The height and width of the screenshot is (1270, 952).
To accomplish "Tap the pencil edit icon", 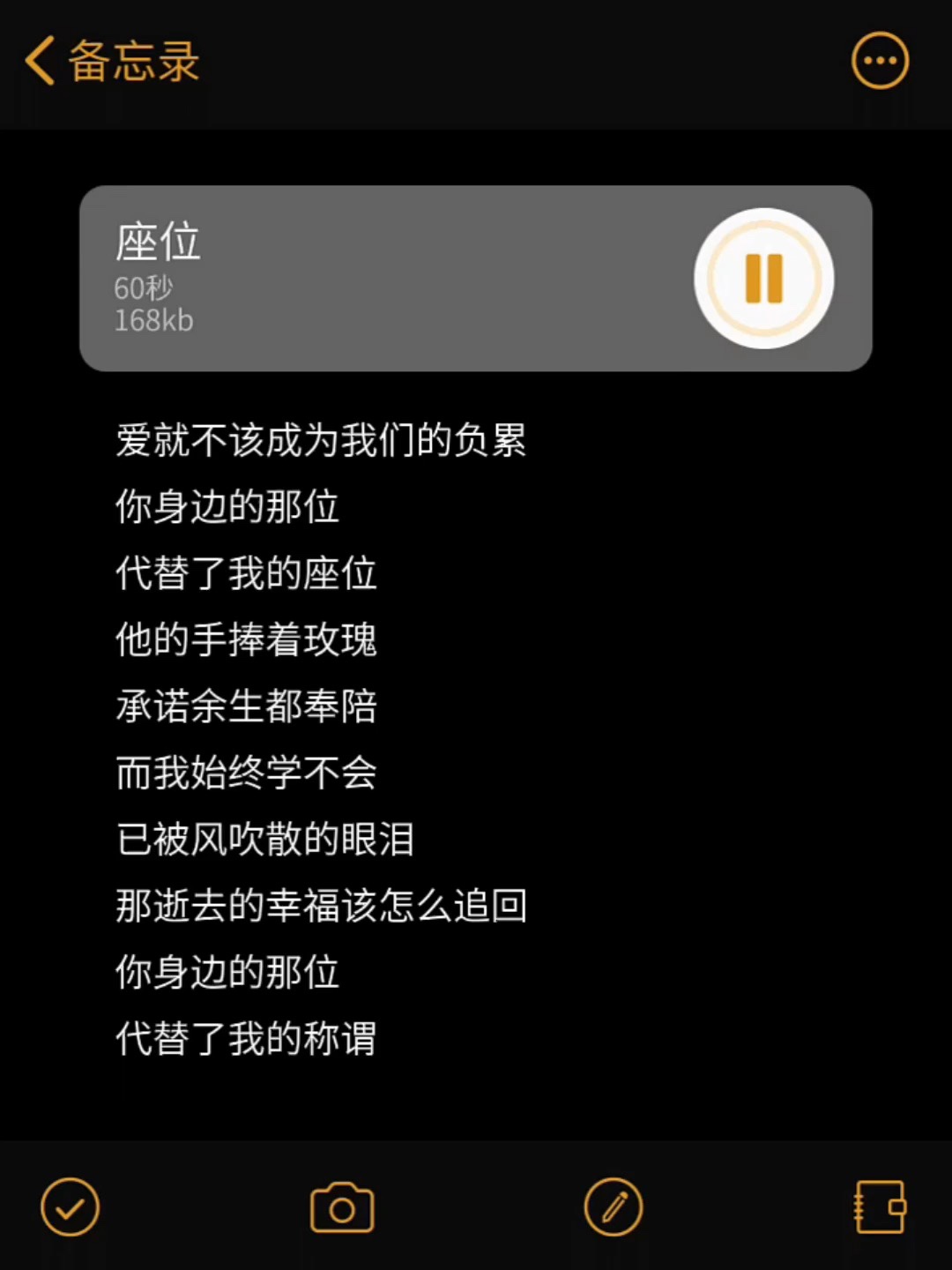I will point(614,1207).
